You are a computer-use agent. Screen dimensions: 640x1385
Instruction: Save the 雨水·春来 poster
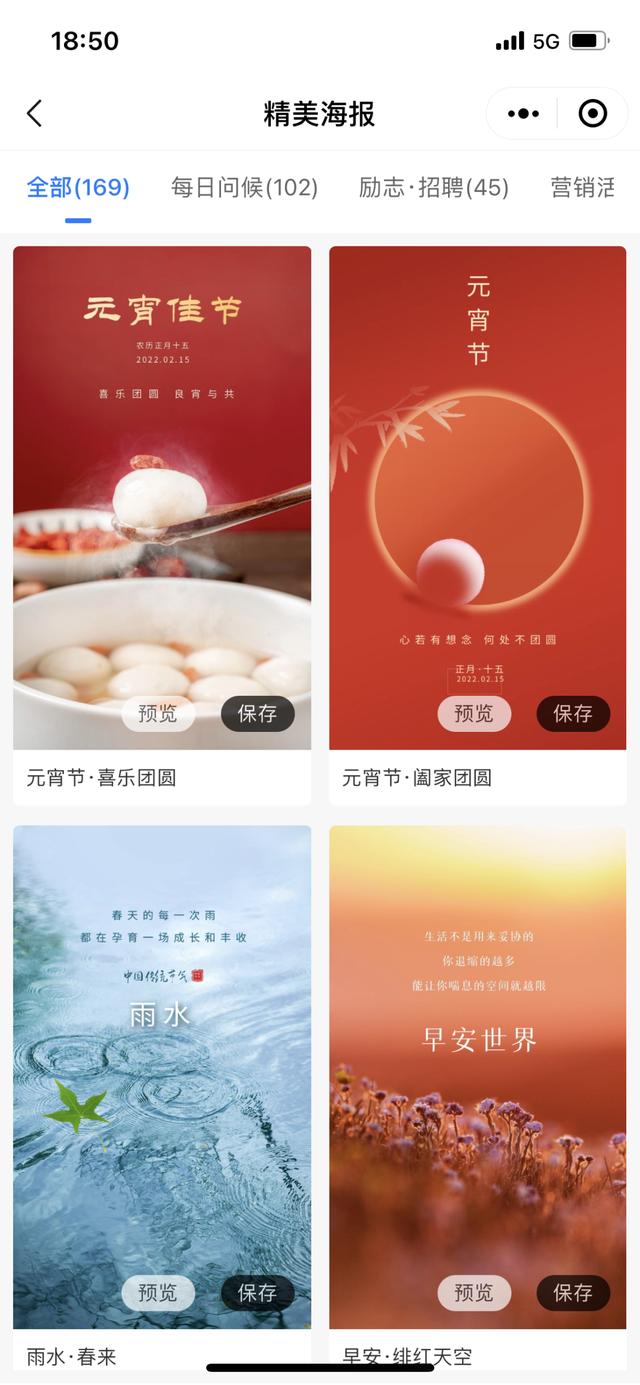pyautogui.click(x=257, y=1293)
